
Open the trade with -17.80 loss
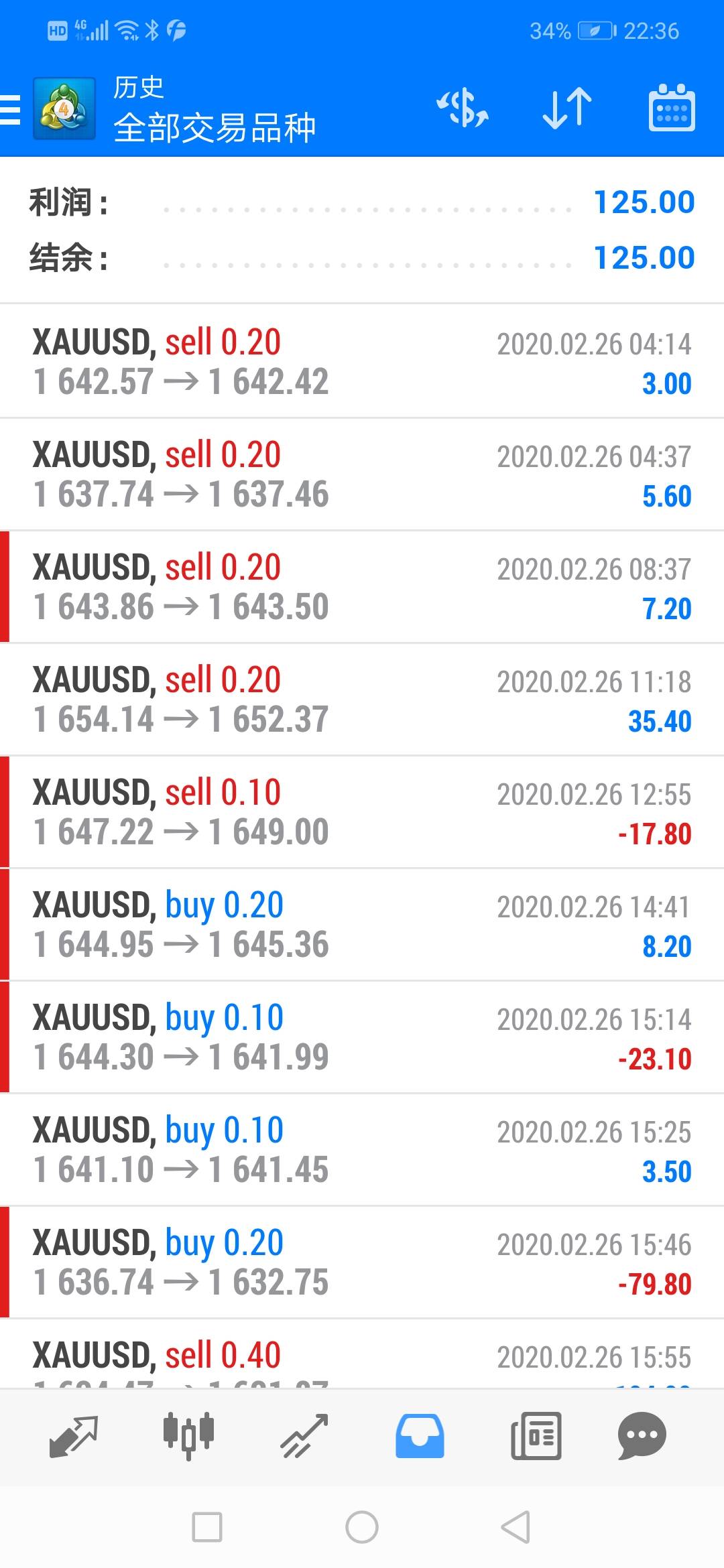[362, 812]
